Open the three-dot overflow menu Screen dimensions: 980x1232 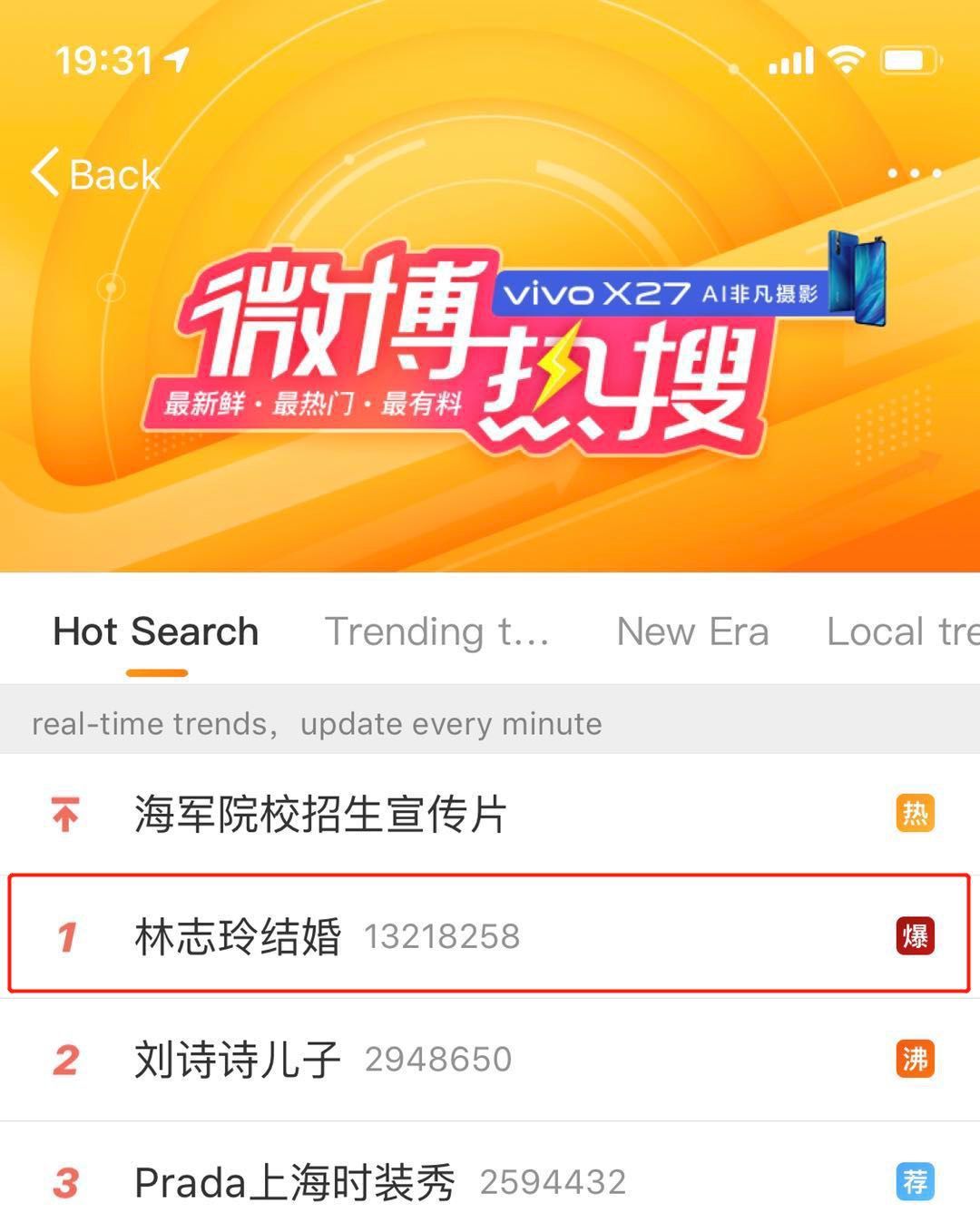913,173
